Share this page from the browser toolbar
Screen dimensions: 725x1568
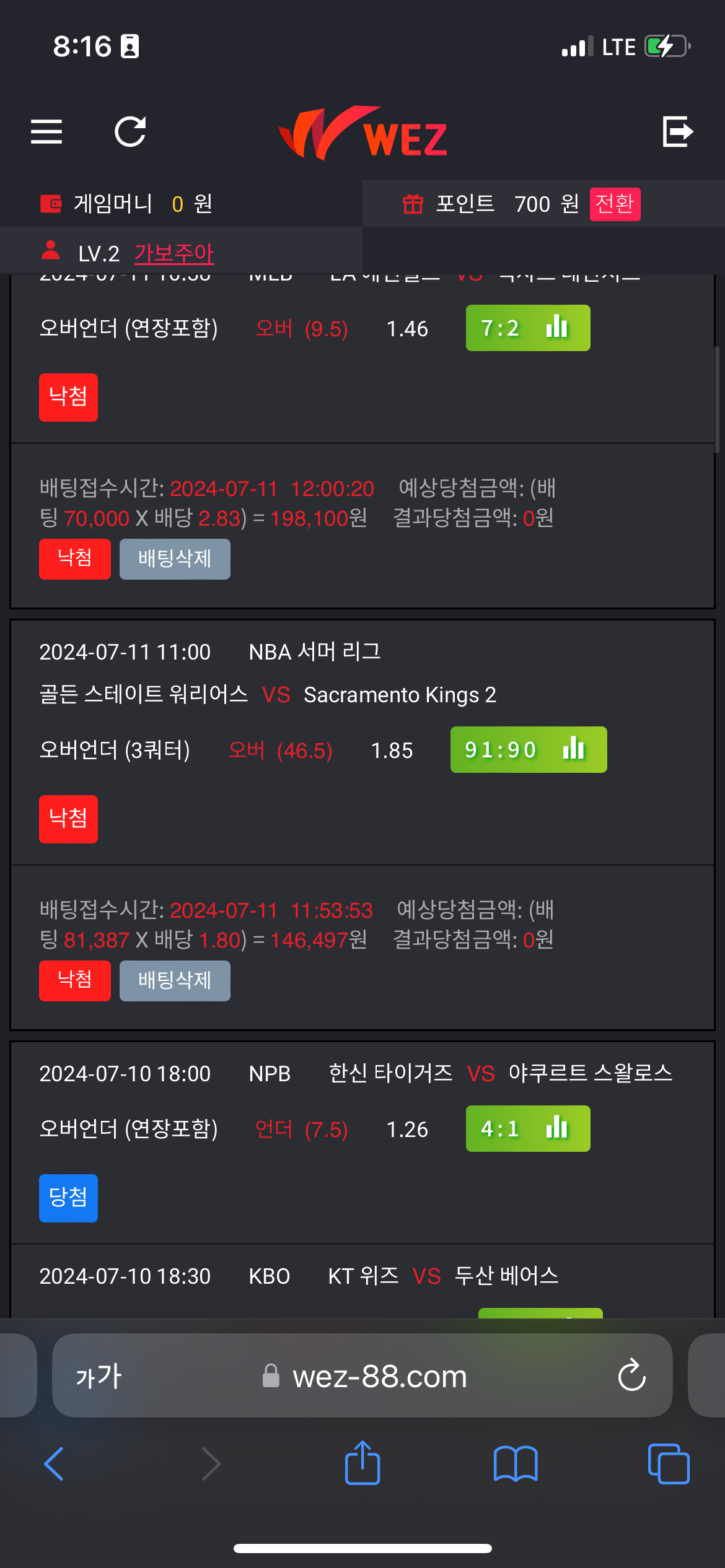click(362, 1464)
